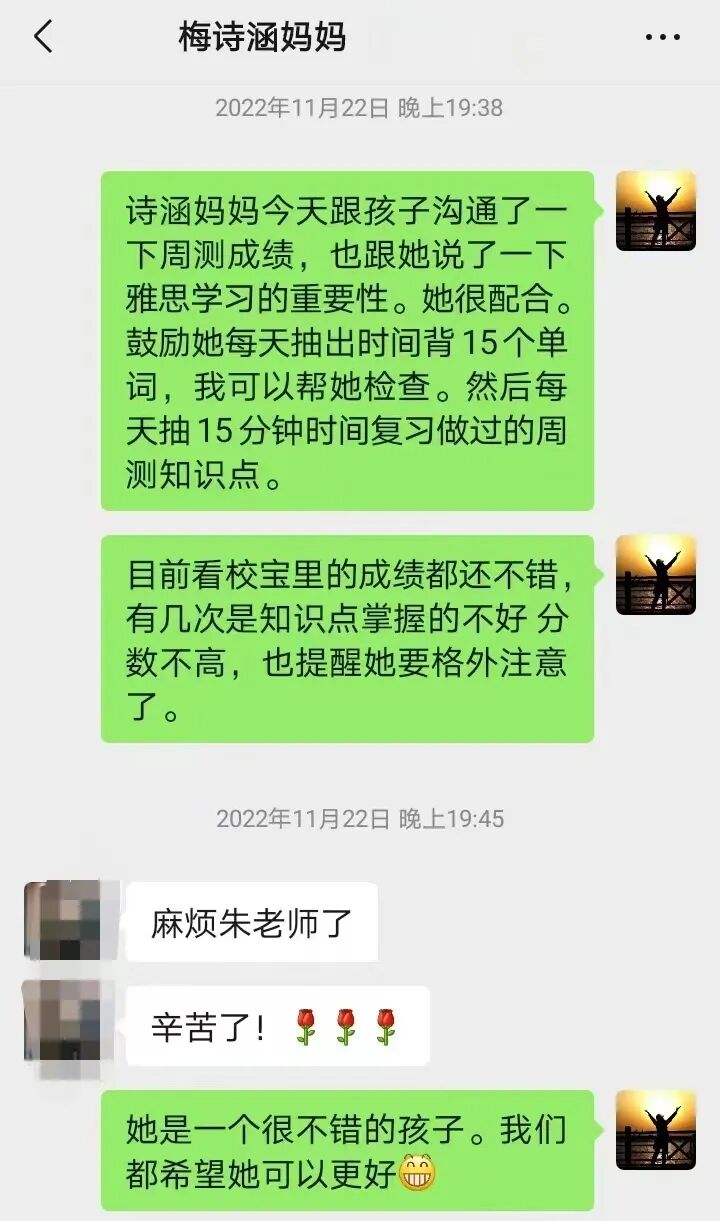Open contact avatar beside 麻烦朱老师了
720x1221 pixels.
tap(63, 921)
